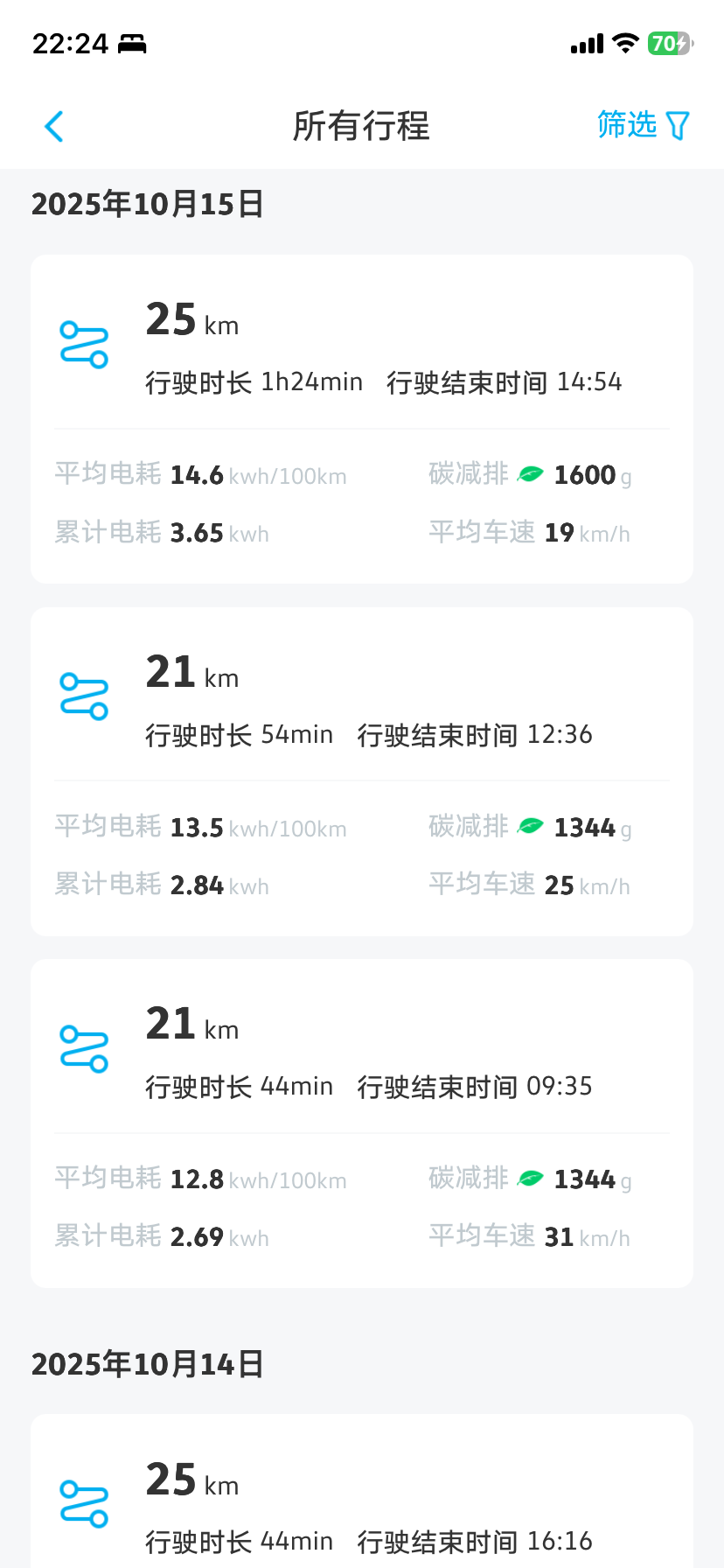Click the green leaf beside 1344 g

[x=529, y=824]
